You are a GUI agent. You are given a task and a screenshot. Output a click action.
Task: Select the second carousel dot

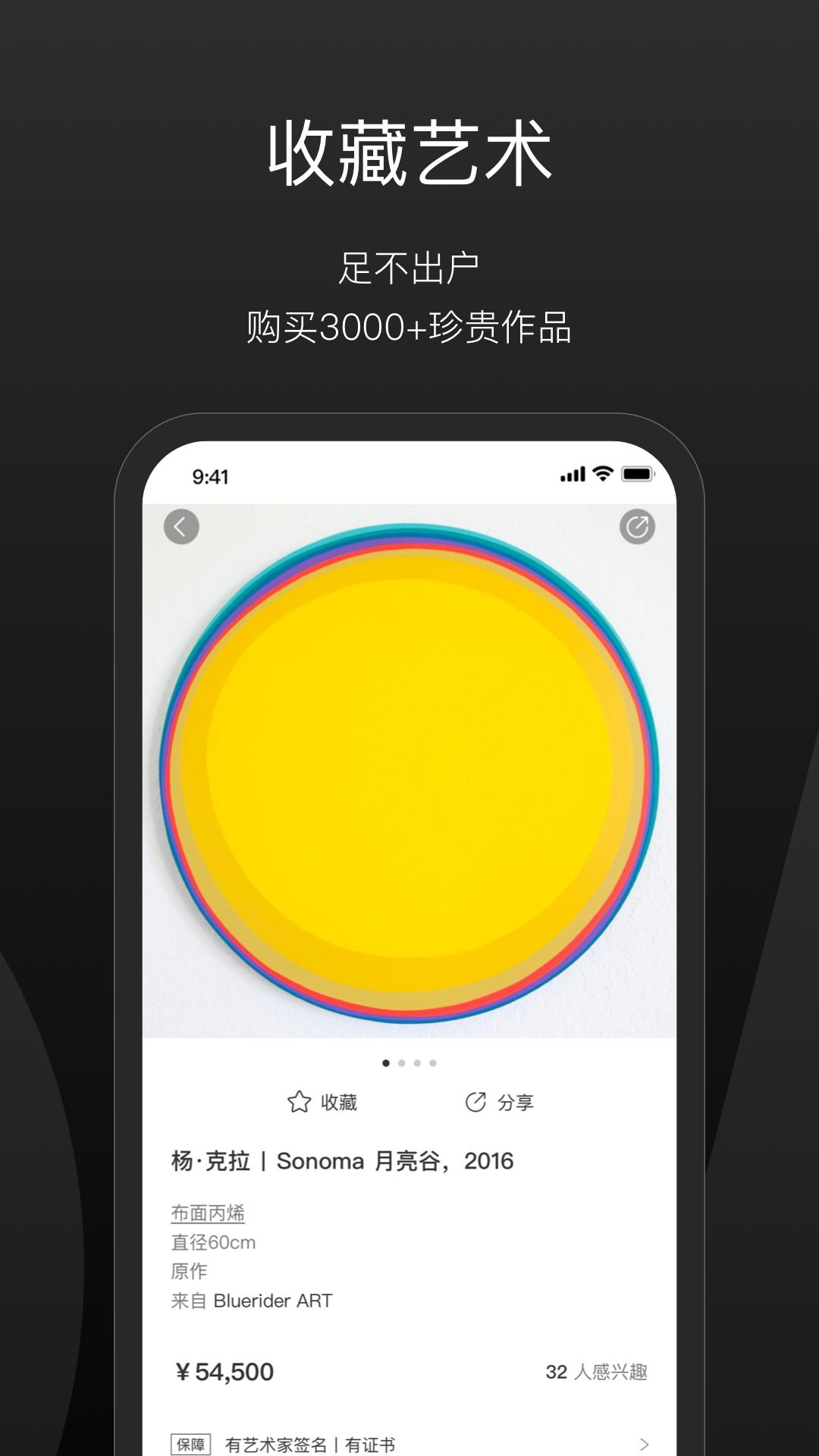pos(401,1065)
